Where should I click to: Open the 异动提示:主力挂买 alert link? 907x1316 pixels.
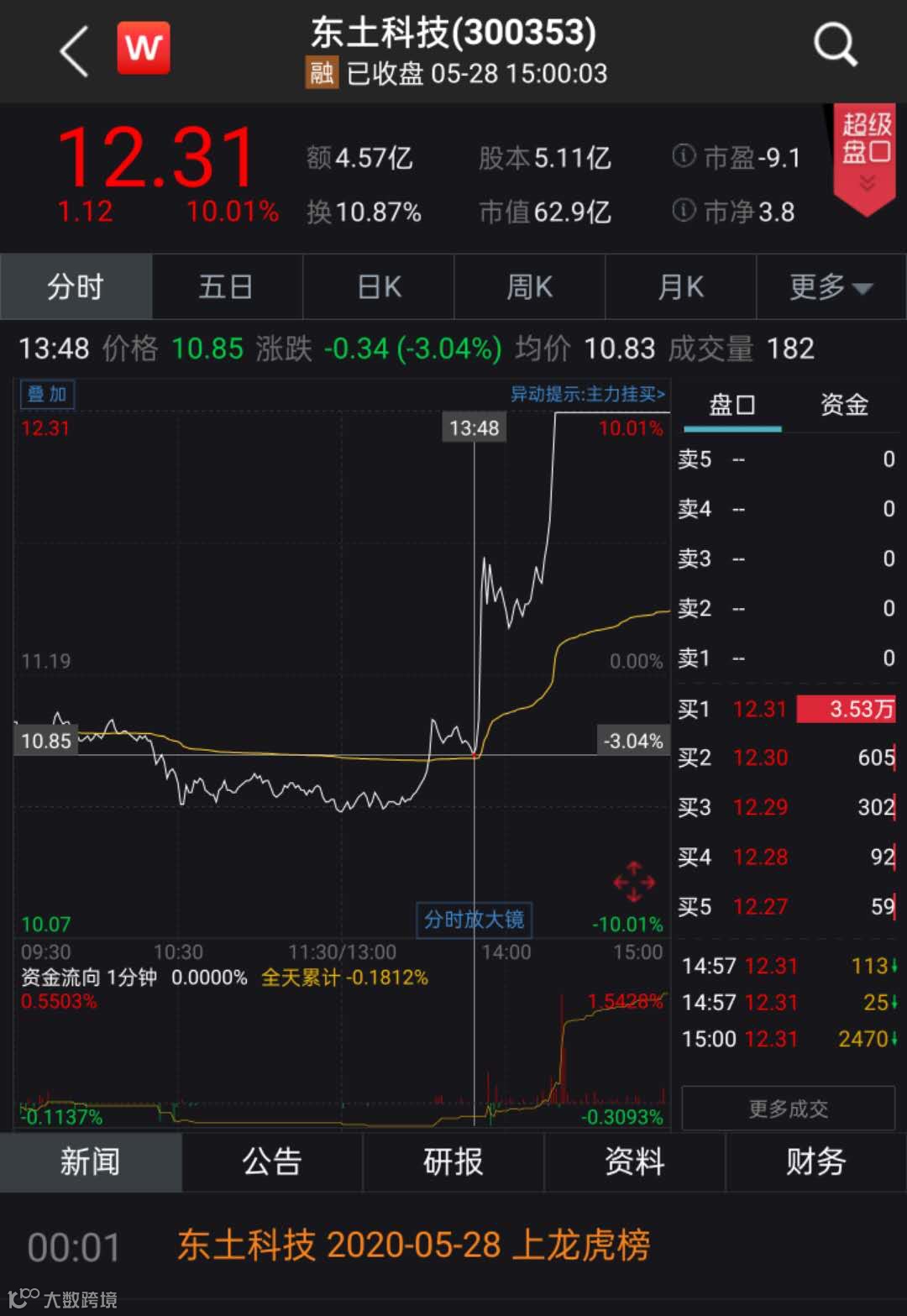click(587, 394)
